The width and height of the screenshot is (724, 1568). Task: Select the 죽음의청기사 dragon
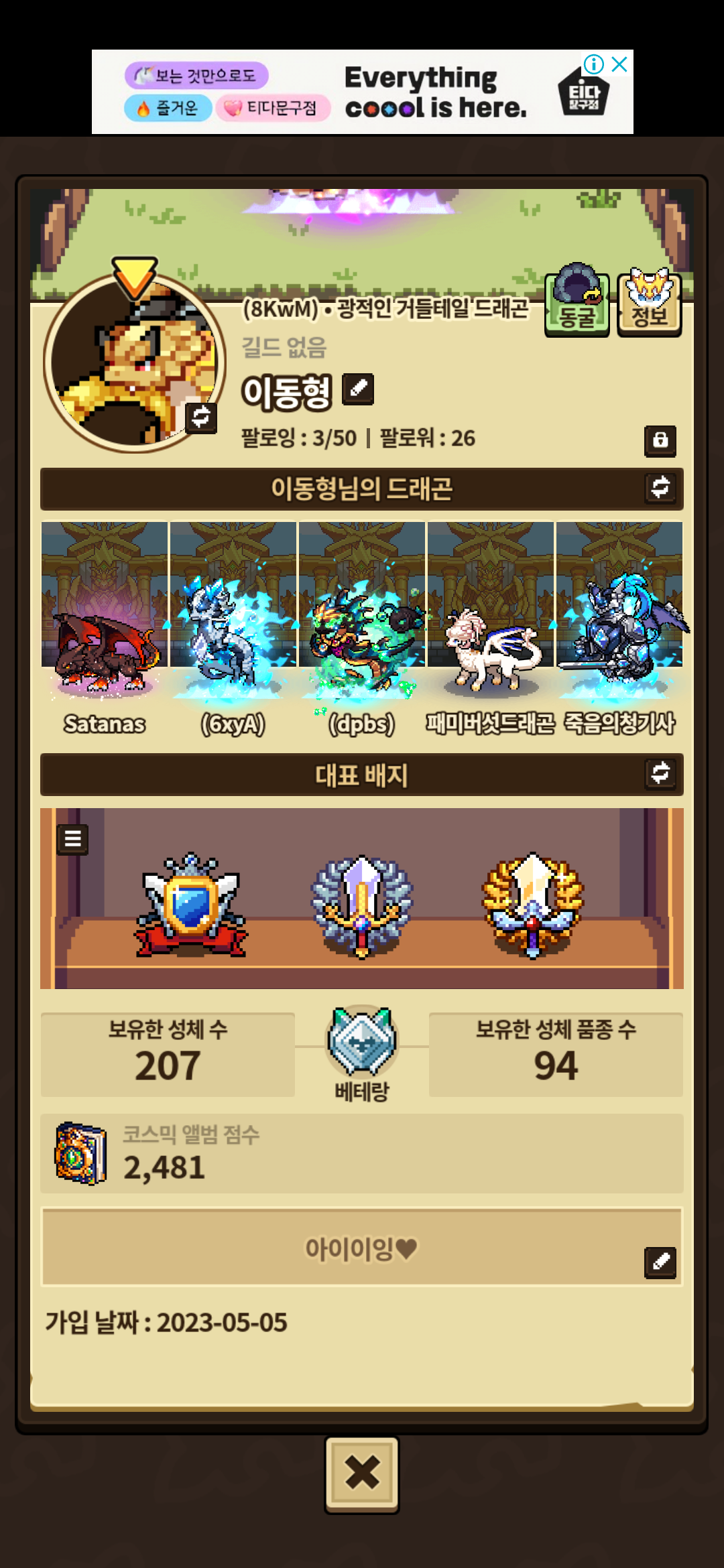tap(619, 630)
